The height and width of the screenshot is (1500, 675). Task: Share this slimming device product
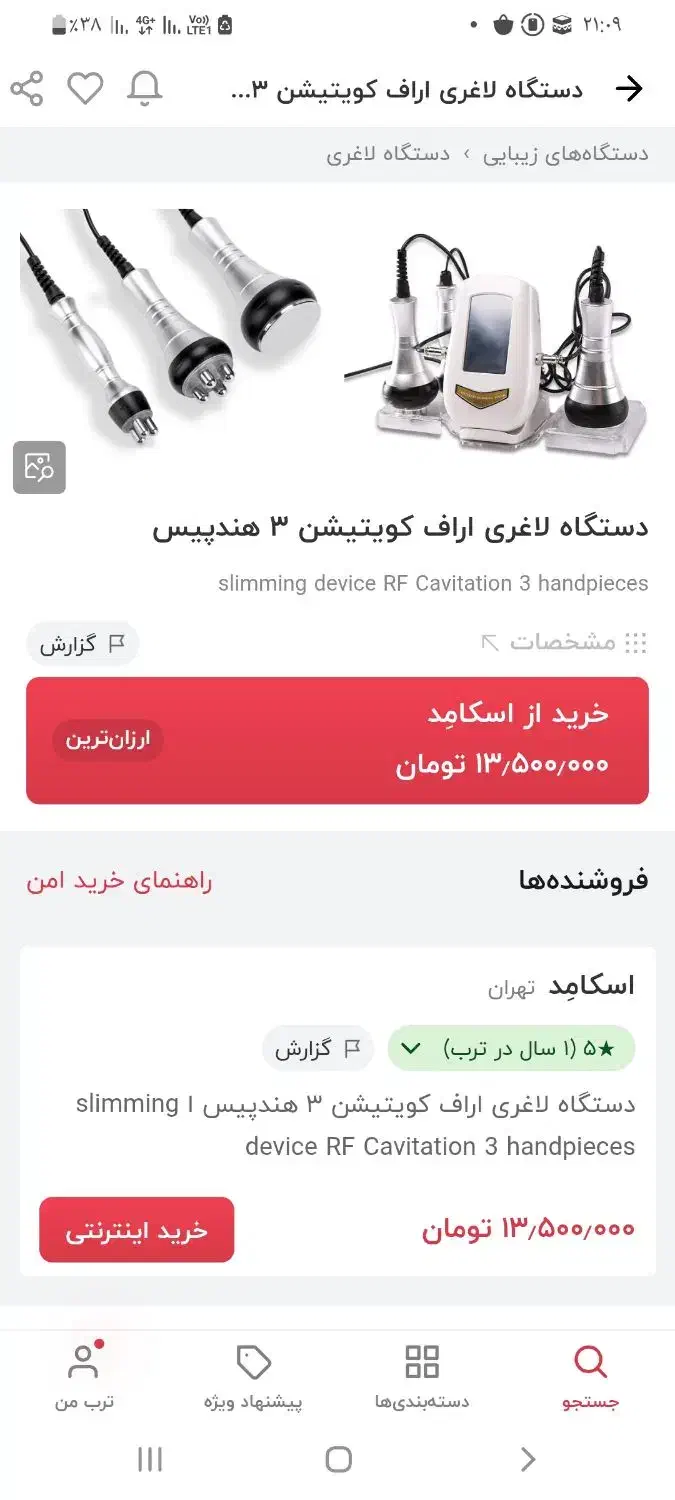27,89
